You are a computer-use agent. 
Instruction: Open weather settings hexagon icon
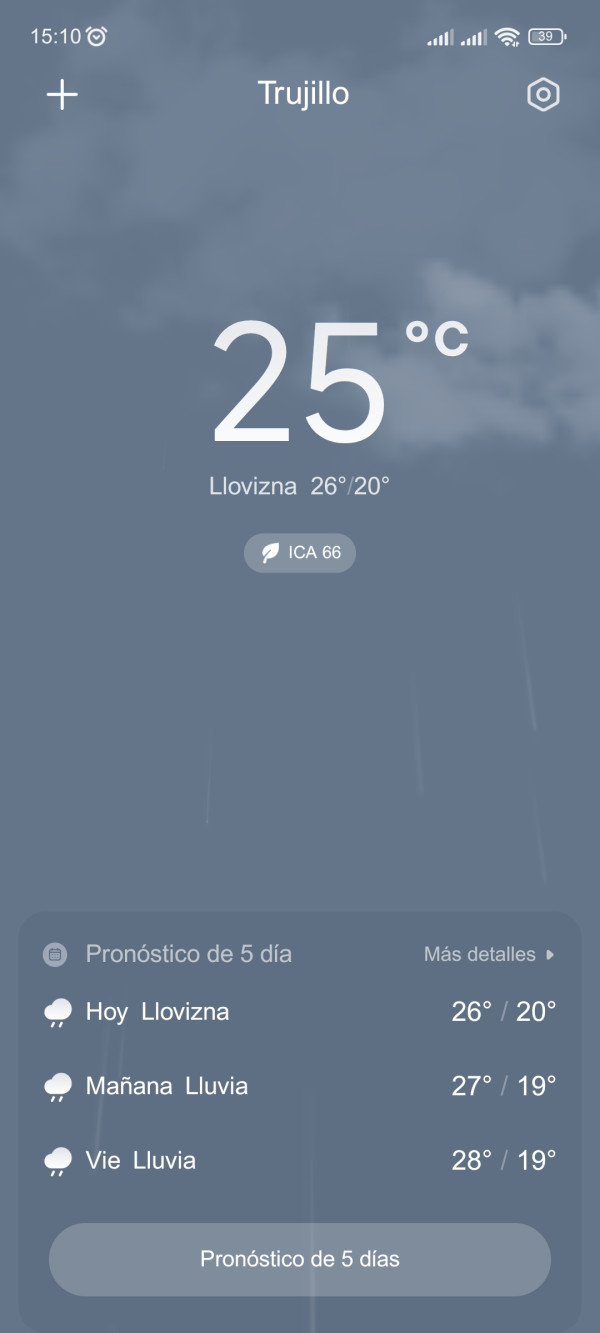coord(542,95)
